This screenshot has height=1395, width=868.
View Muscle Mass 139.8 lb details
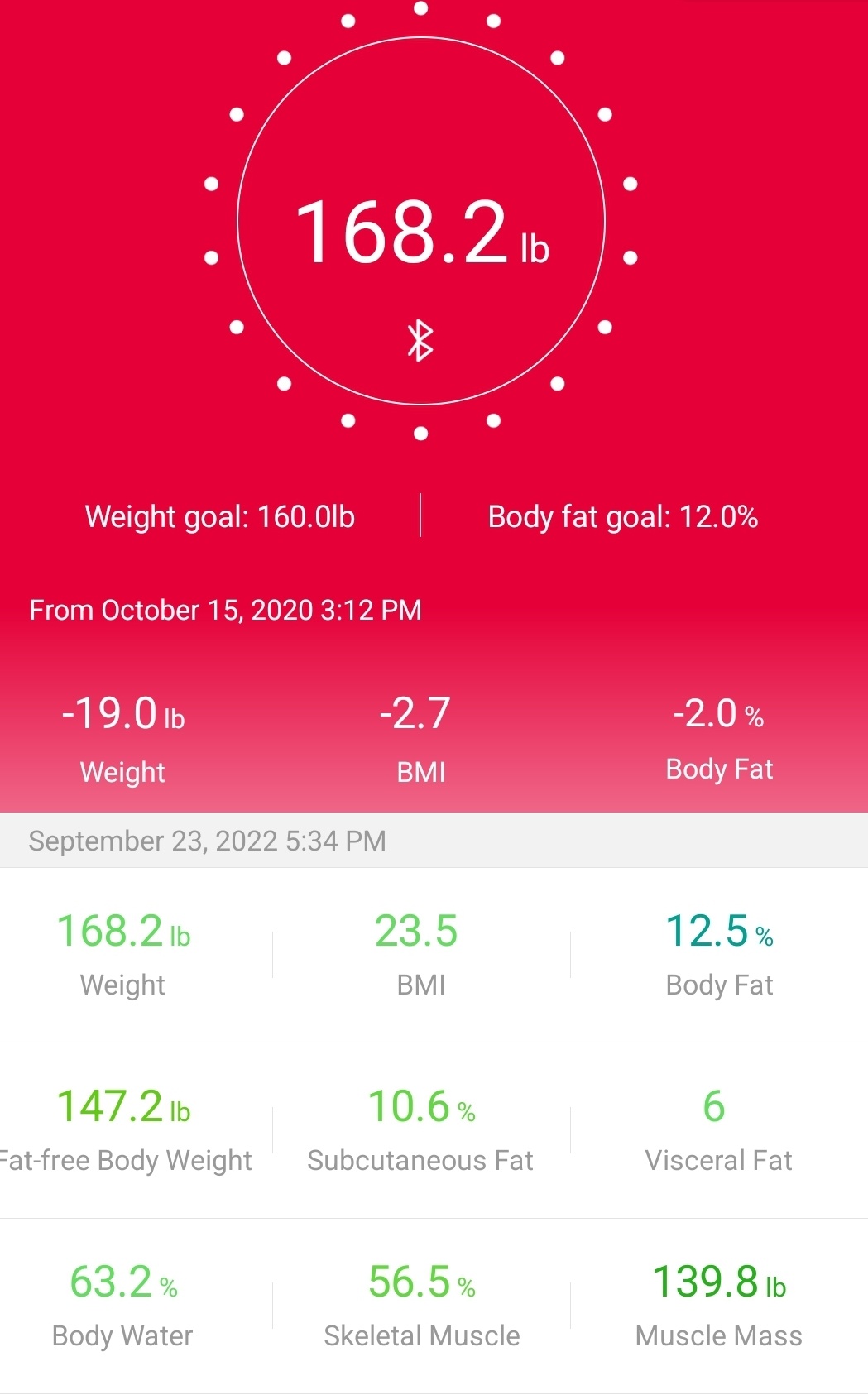(x=719, y=1306)
